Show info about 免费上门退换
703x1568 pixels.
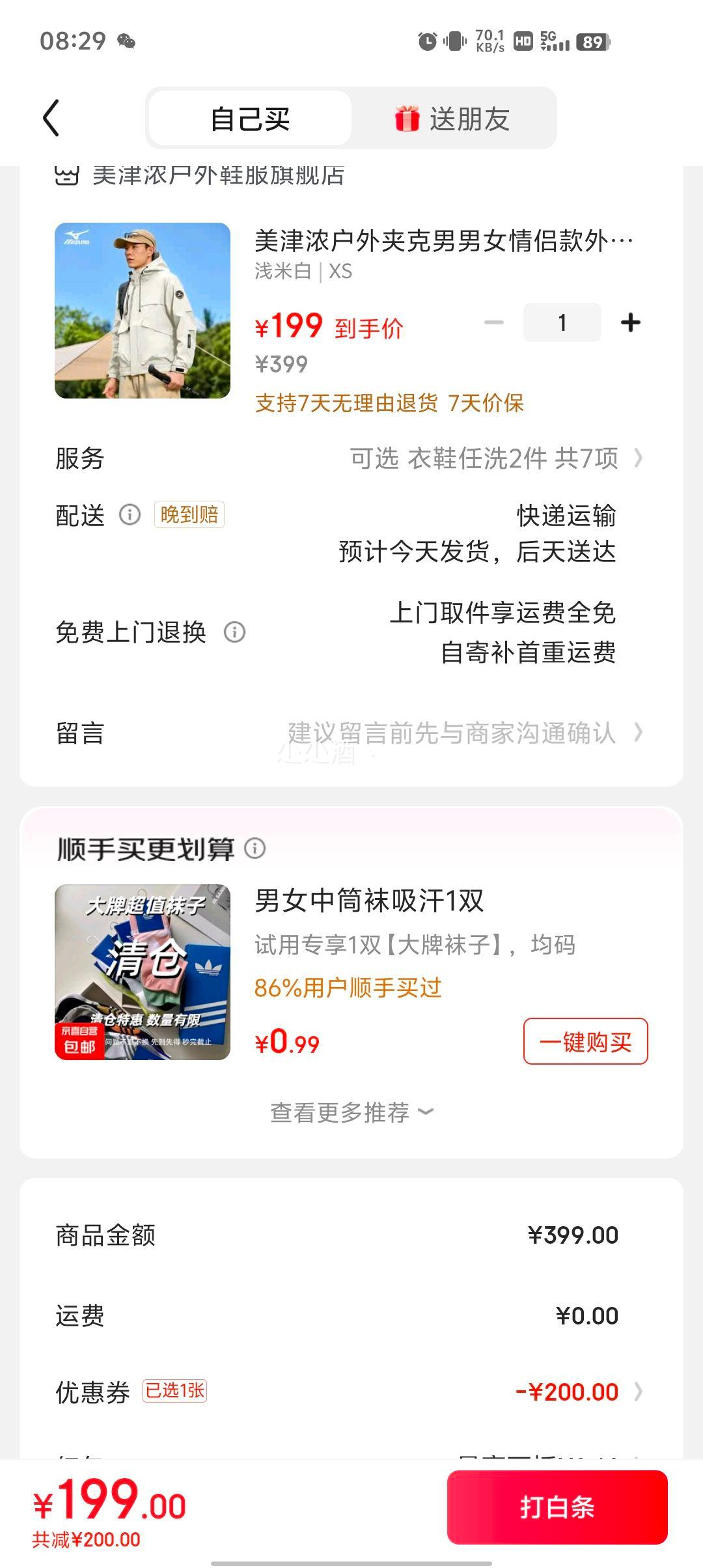(234, 632)
